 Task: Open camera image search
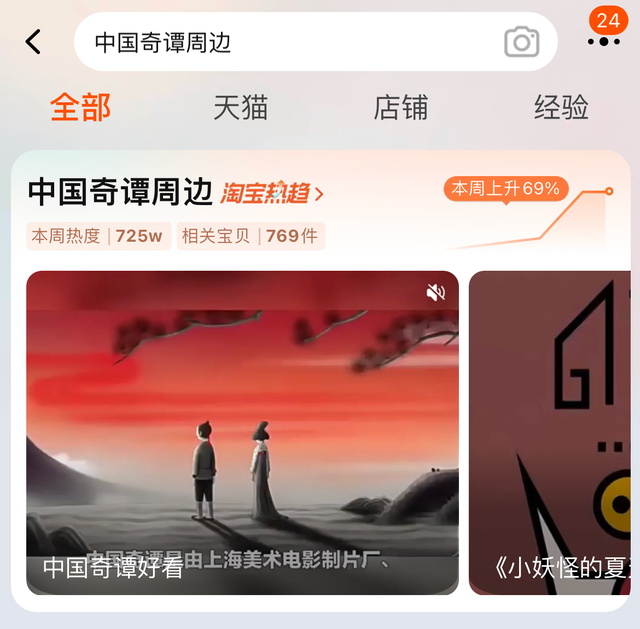(521, 42)
